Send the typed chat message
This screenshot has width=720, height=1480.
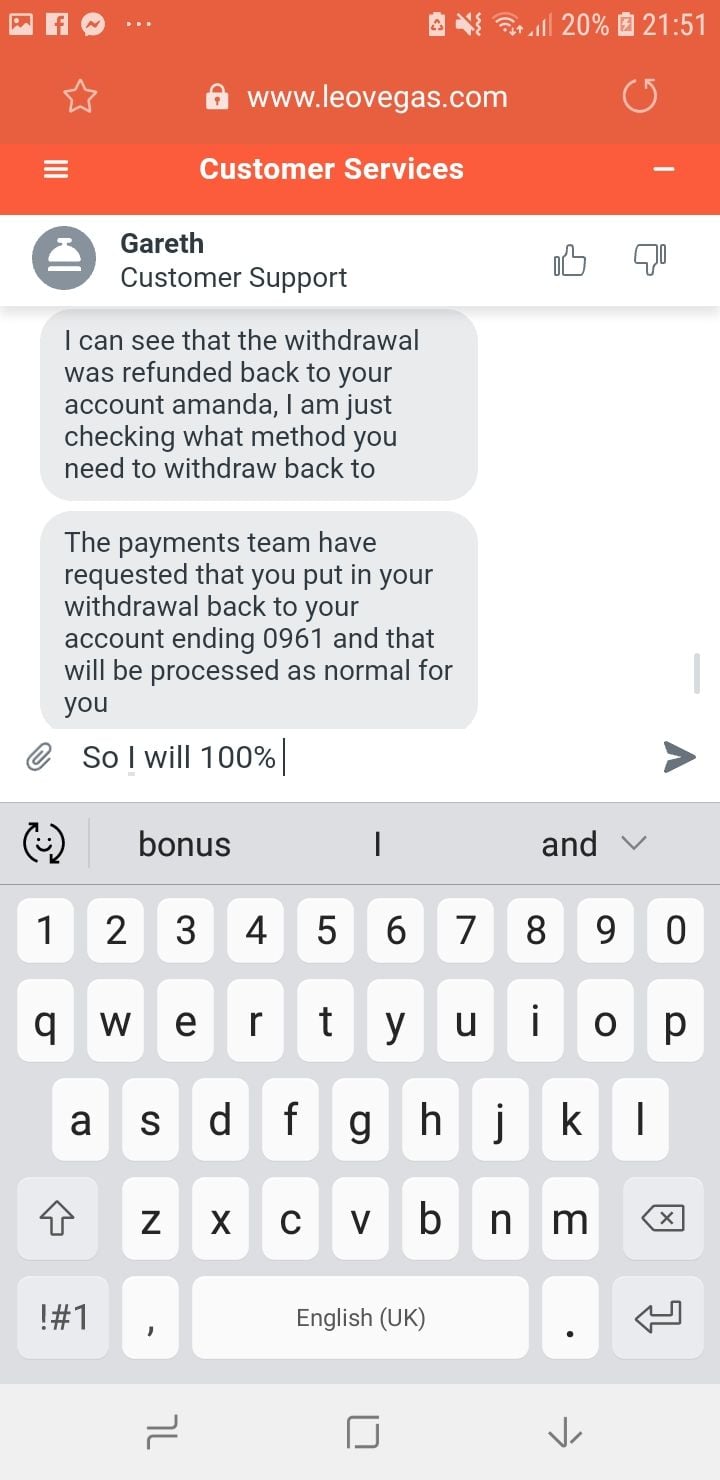click(680, 758)
